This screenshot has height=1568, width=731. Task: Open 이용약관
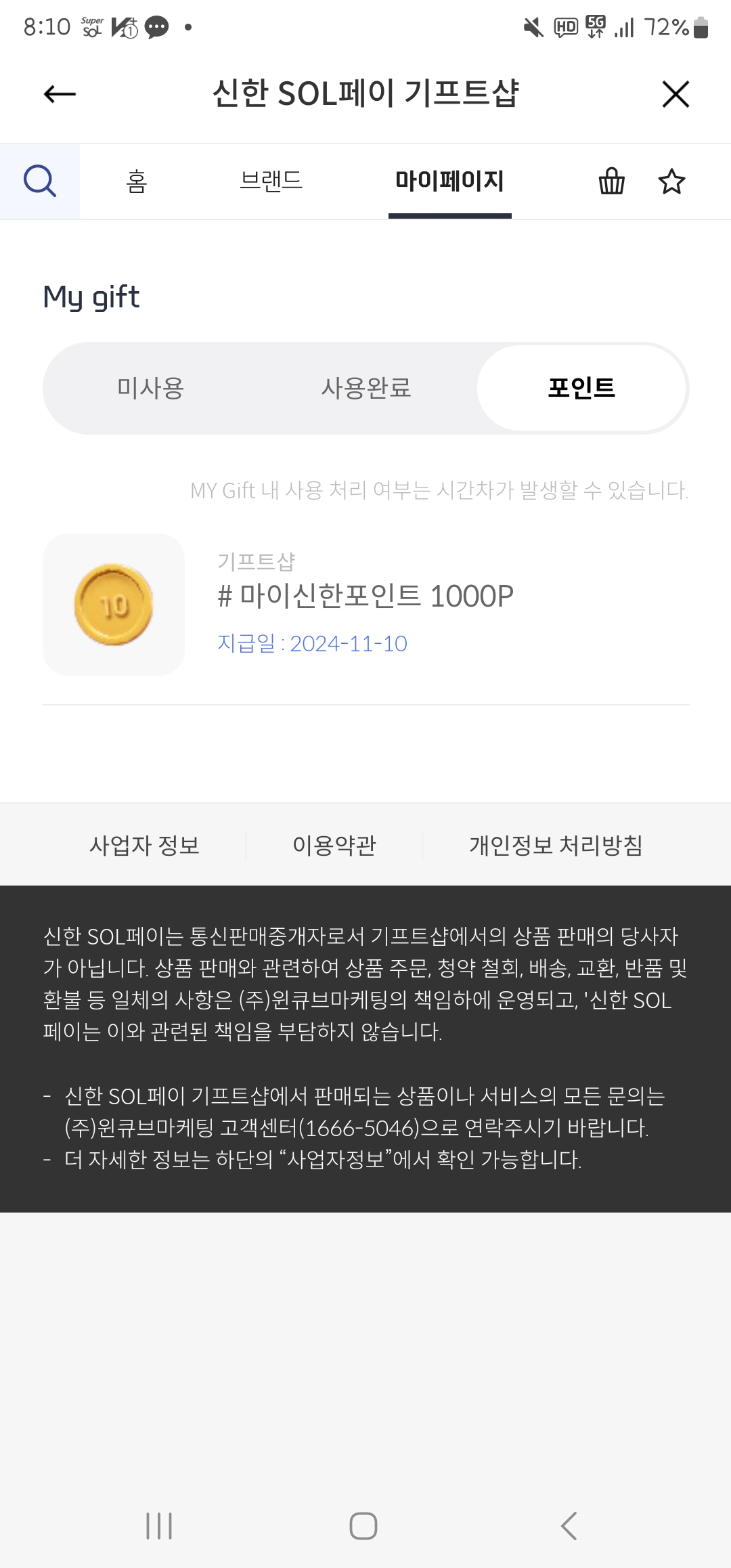click(x=334, y=845)
